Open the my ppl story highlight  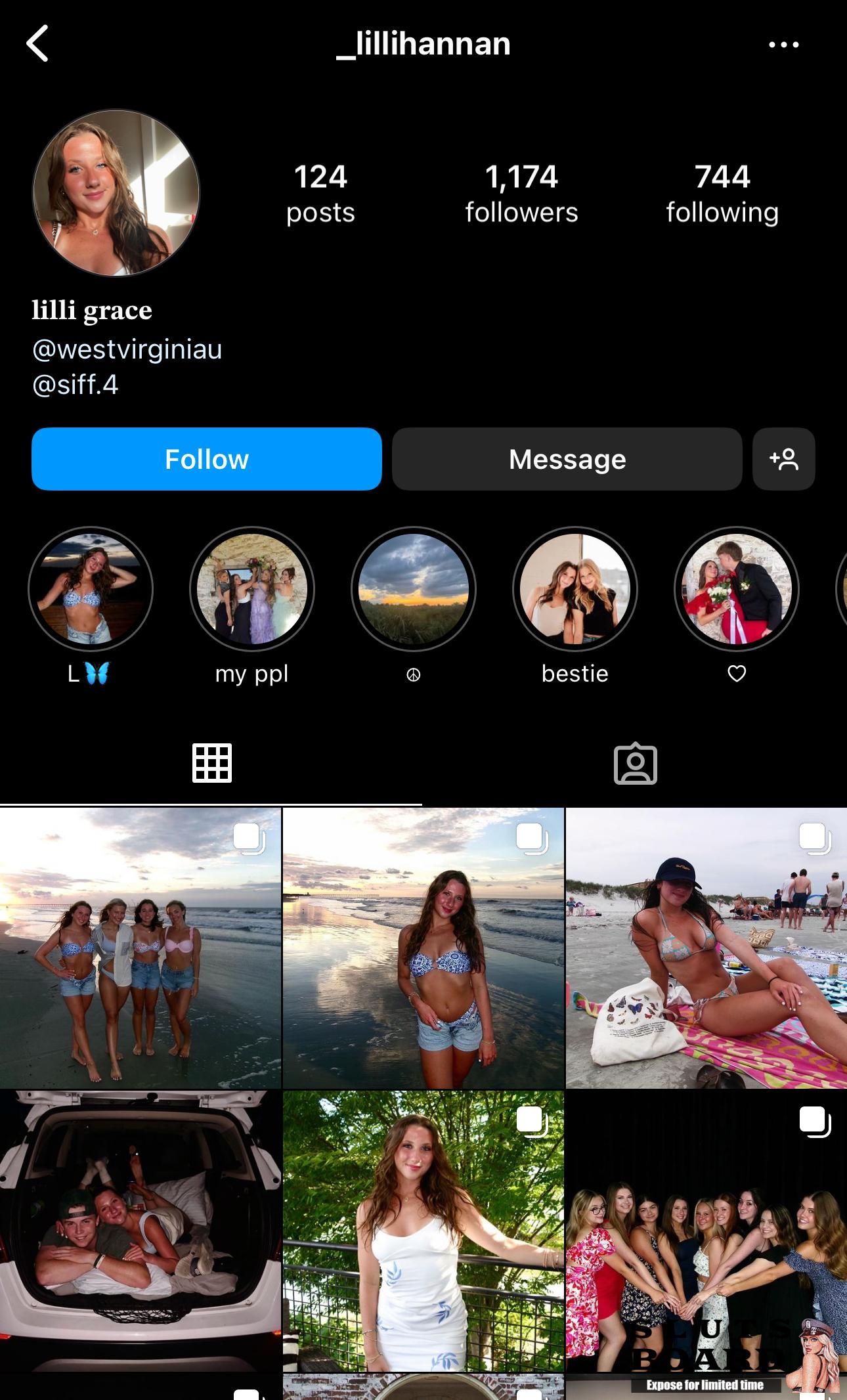coord(252,589)
